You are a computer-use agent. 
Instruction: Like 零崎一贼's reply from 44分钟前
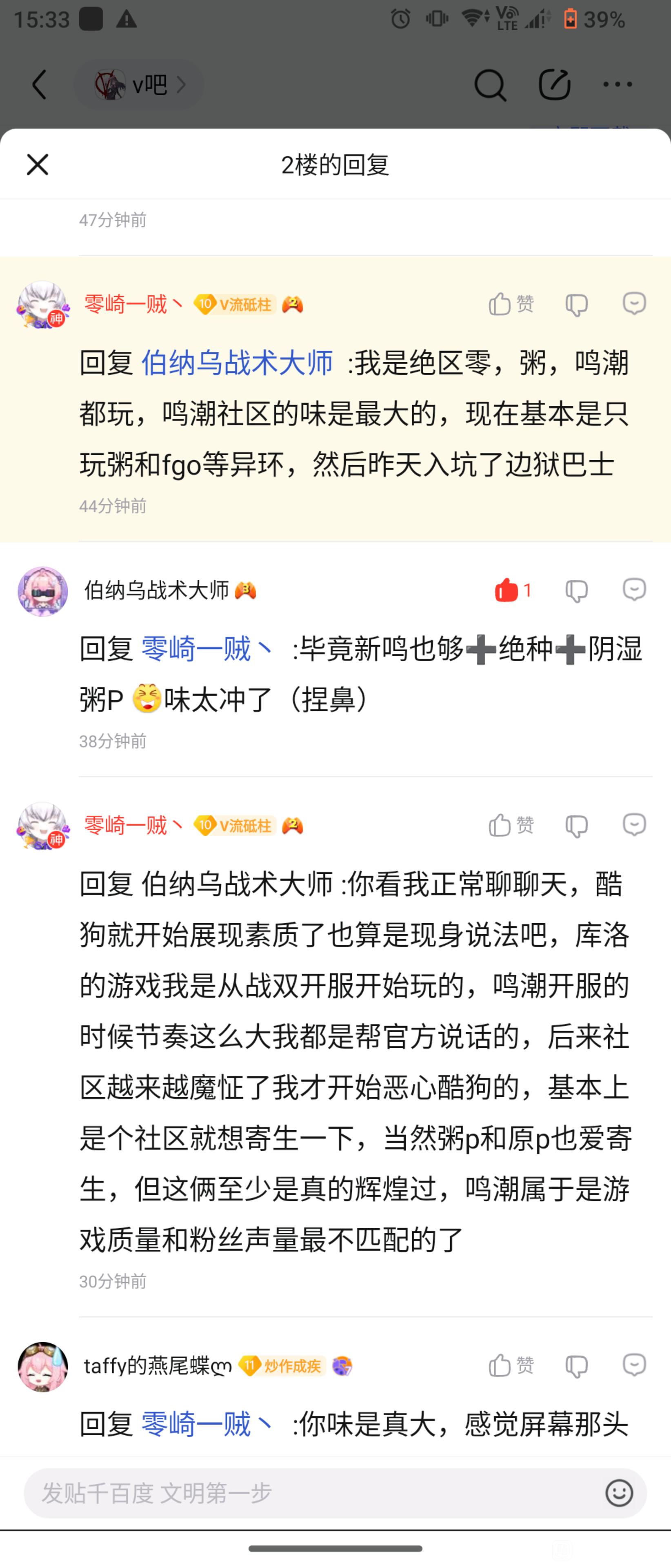(x=510, y=303)
